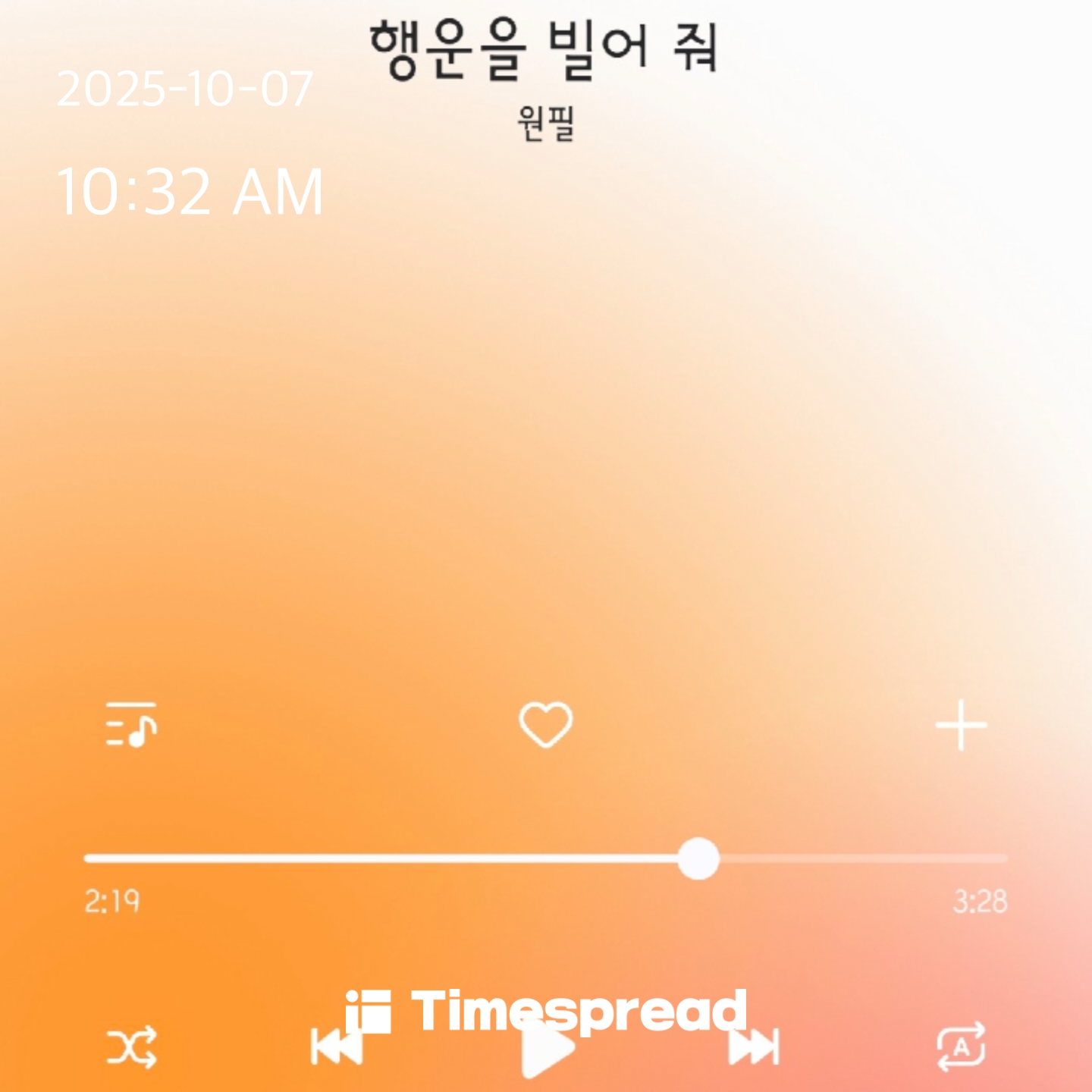The width and height of the screenshot is (1092, 1092).
Task: Tap the playback progress bar to seek
Action: pos(545,858)
